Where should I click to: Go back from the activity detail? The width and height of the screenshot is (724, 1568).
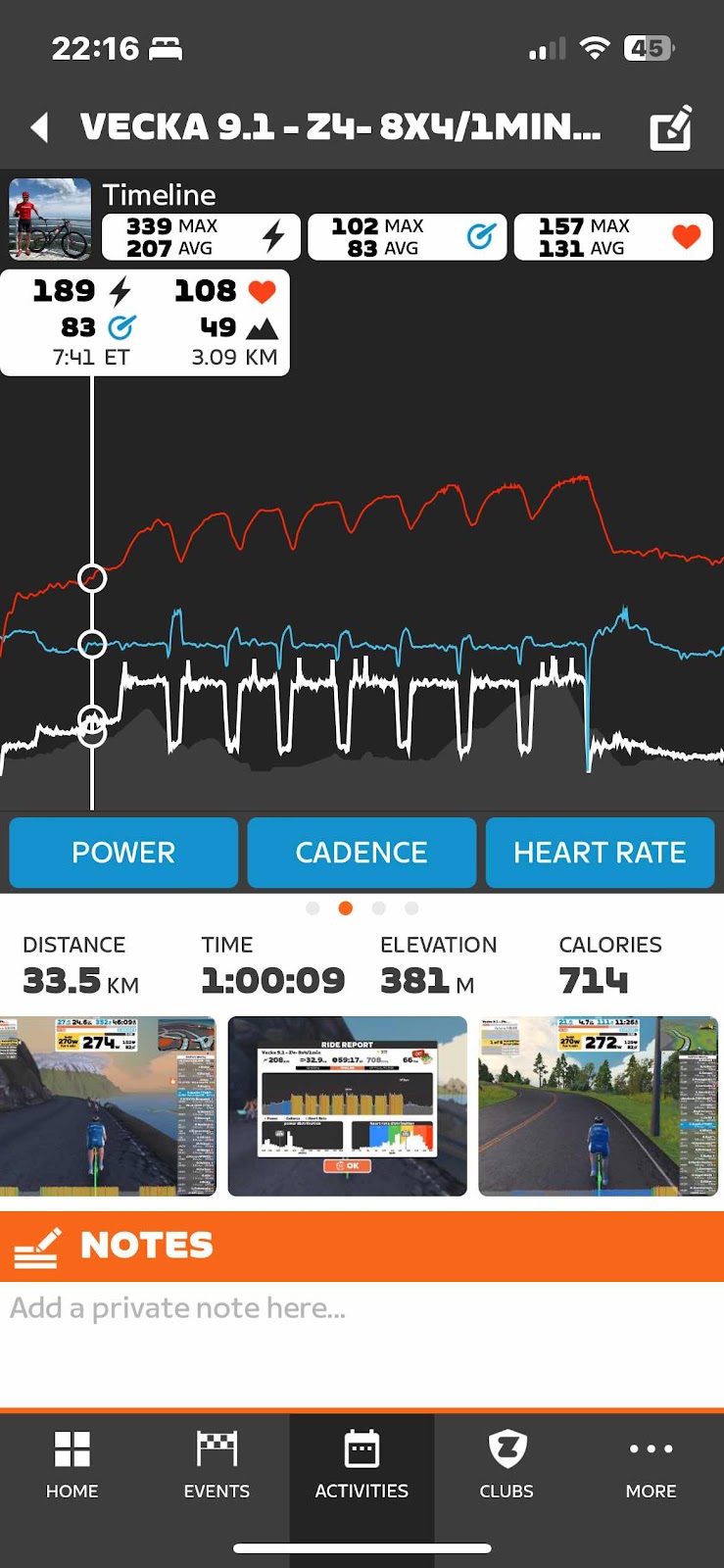tap(40, 127)
